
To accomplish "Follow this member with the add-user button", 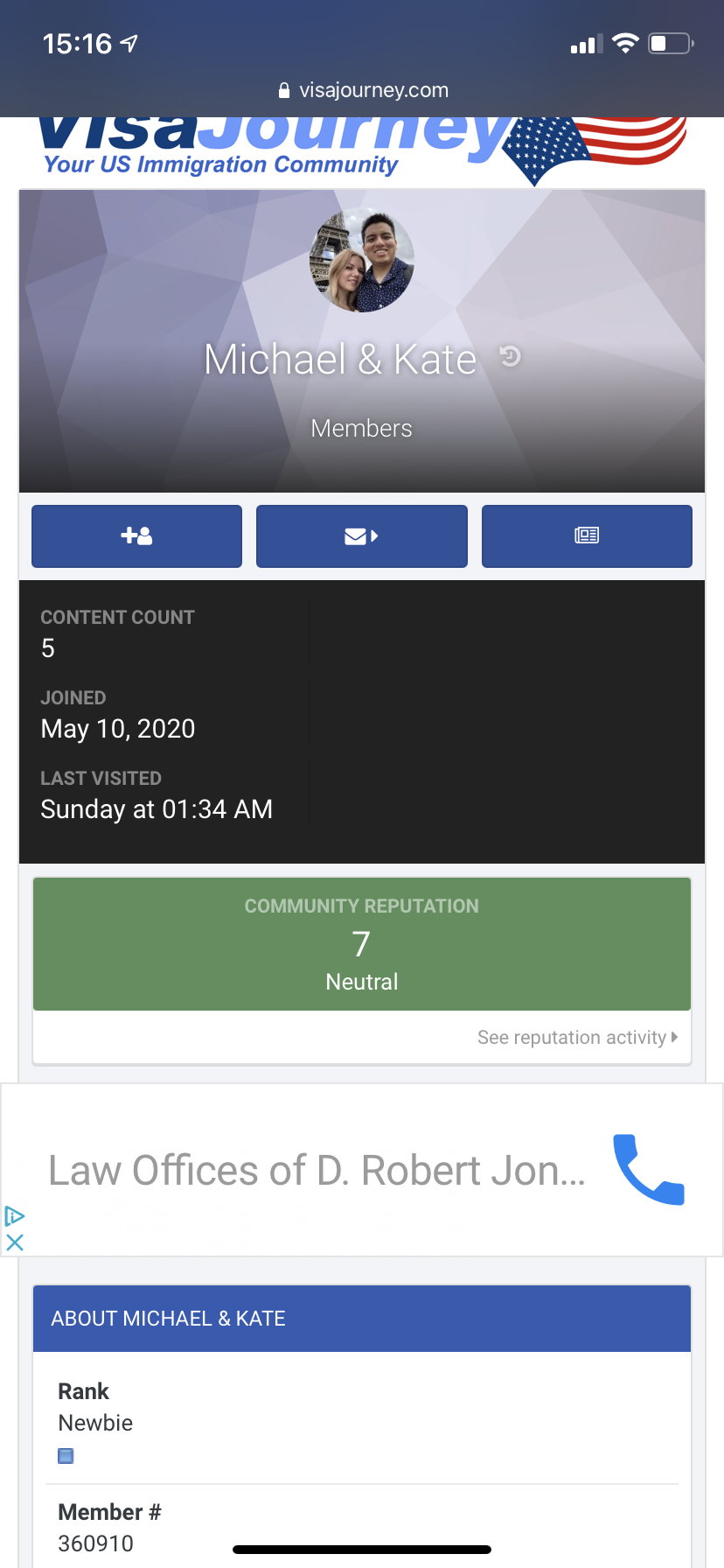I will click(136, 536).
